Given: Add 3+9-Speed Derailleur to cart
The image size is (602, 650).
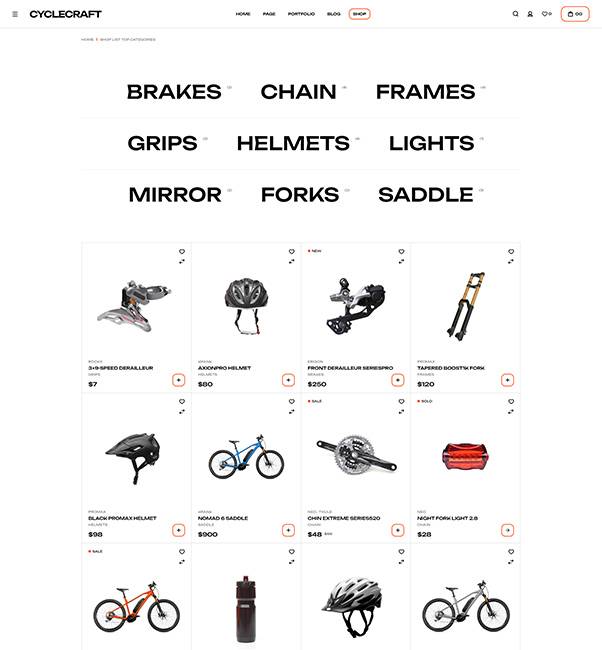Looking at the screenshot, I should (x=178, y=380).
